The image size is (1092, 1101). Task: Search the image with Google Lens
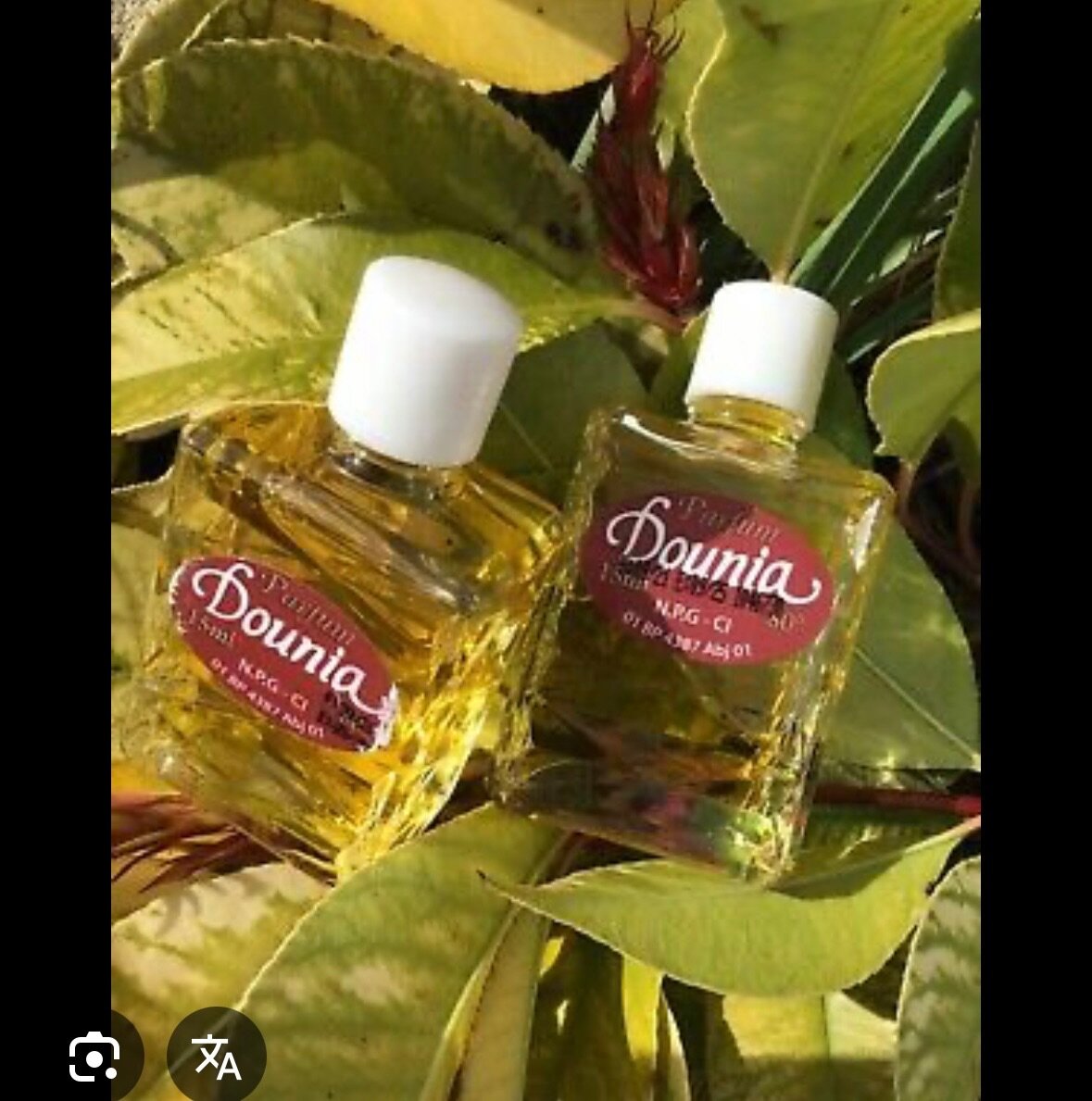[x=94, y=1057]
